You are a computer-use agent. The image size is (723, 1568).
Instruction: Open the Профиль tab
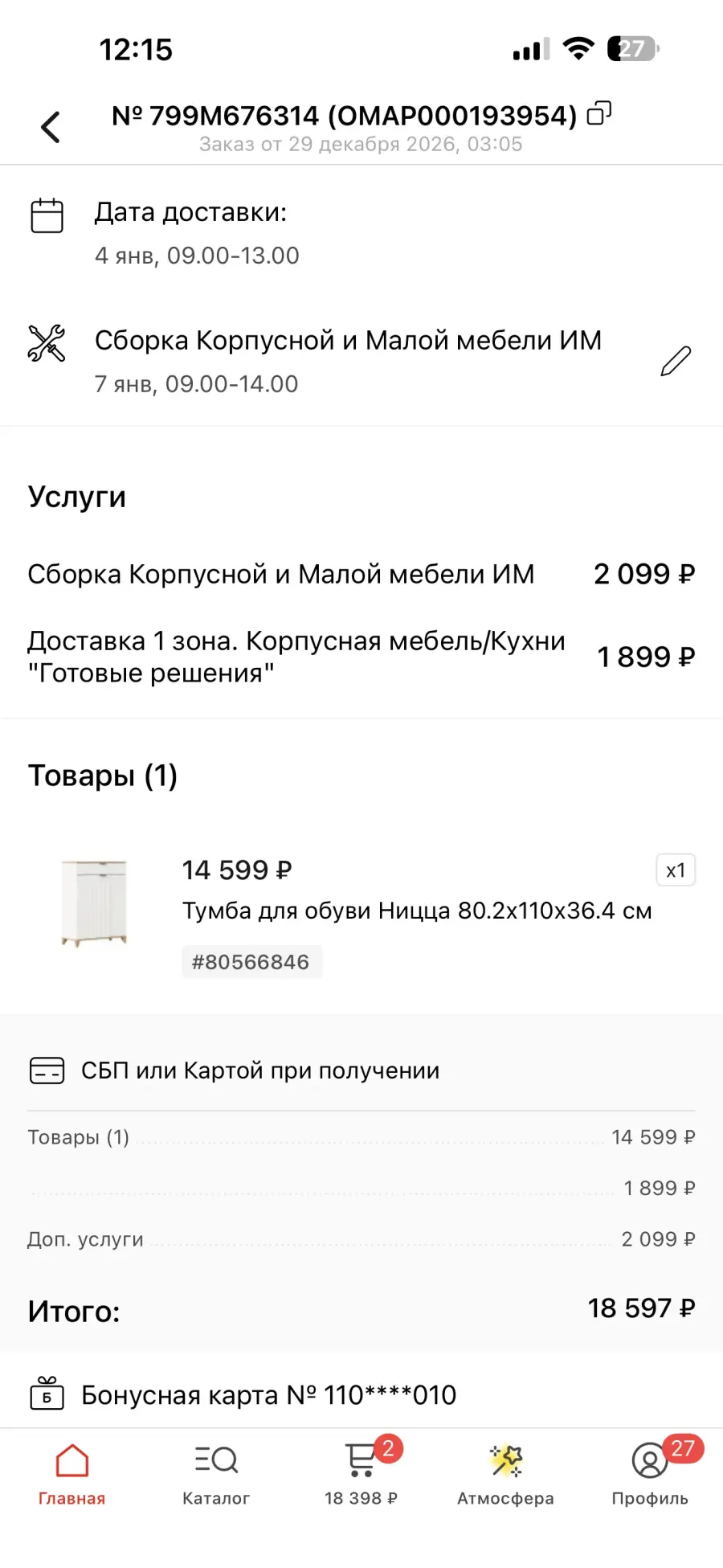[650, 1474]
